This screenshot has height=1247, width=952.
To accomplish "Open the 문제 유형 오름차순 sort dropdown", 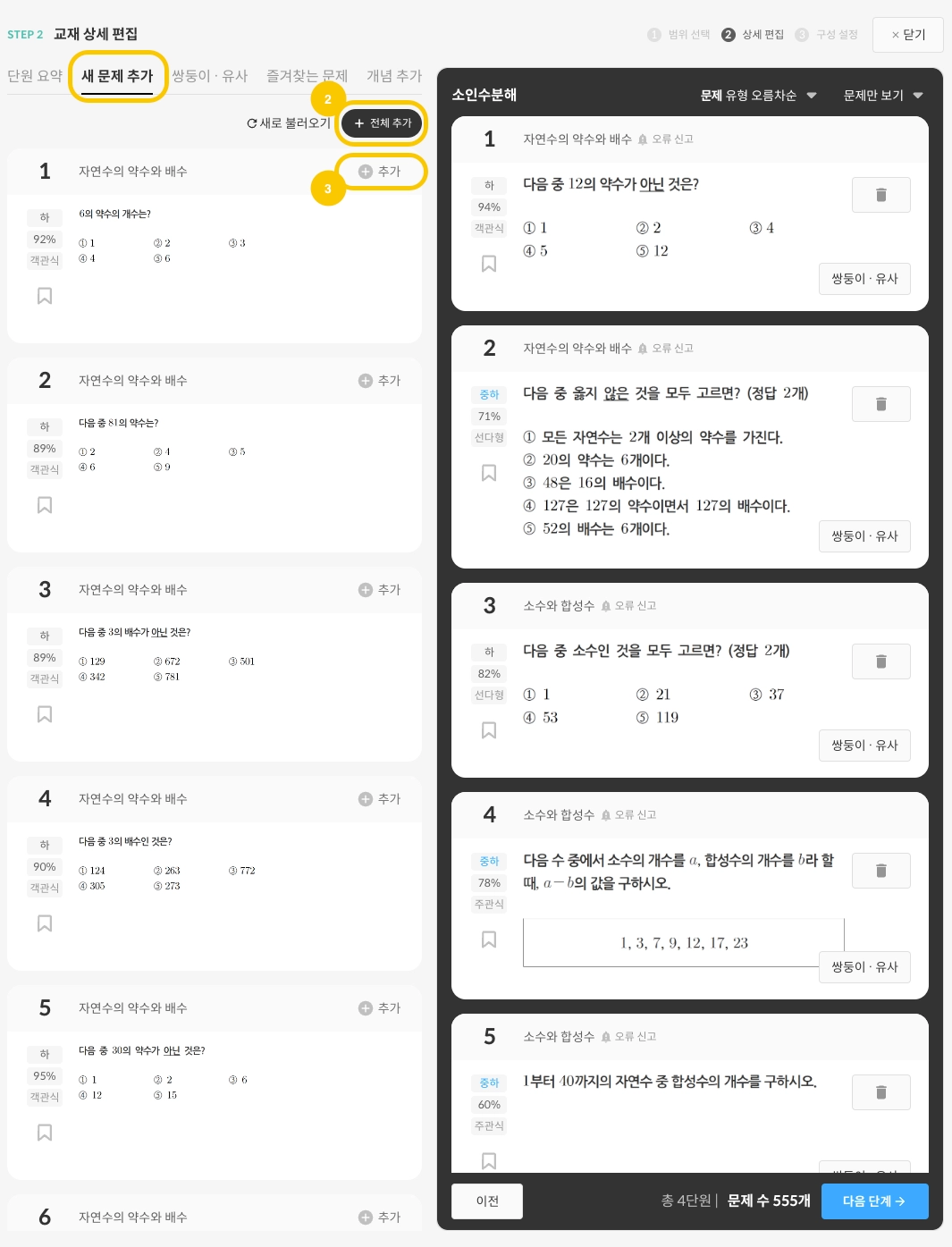I will 758,96.
